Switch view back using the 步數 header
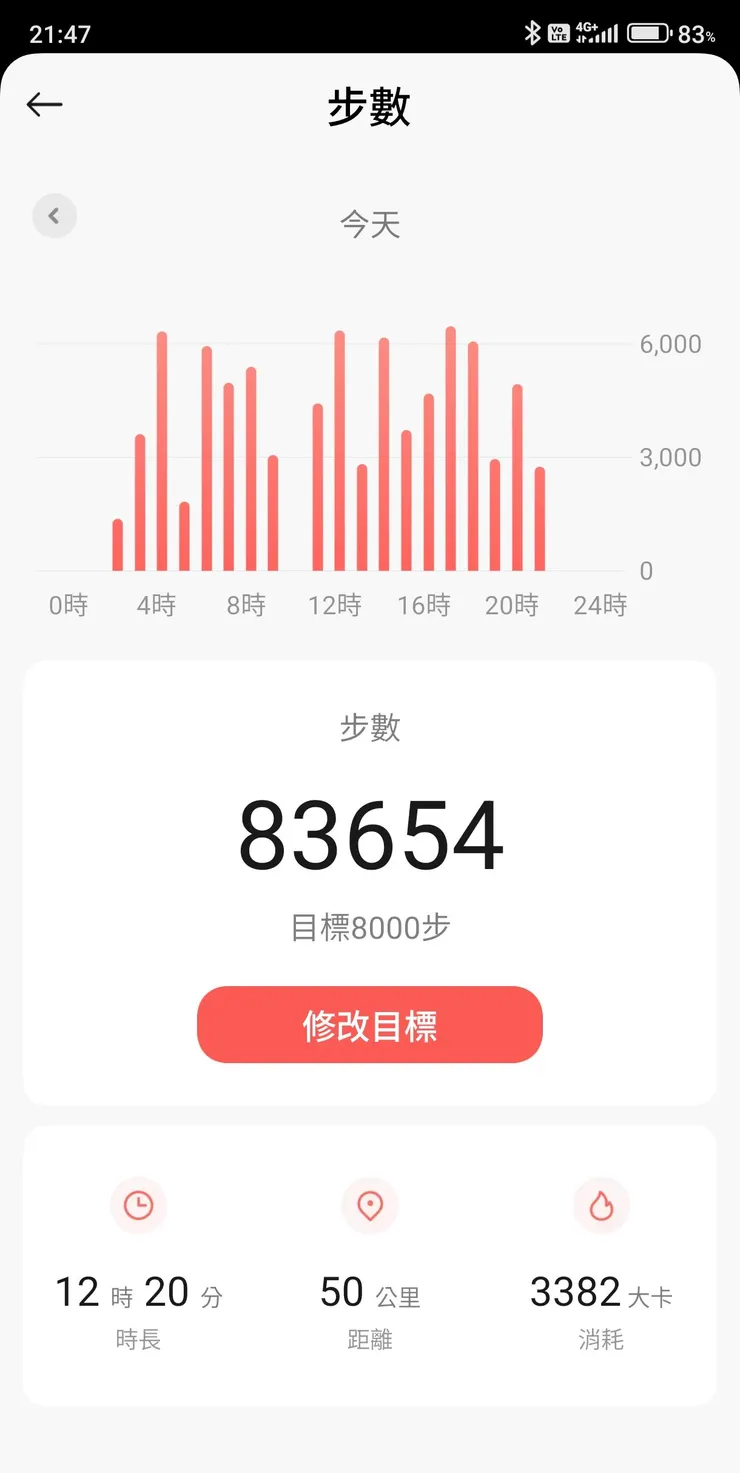Screen dimensions: 740x1473 point(369,107)
